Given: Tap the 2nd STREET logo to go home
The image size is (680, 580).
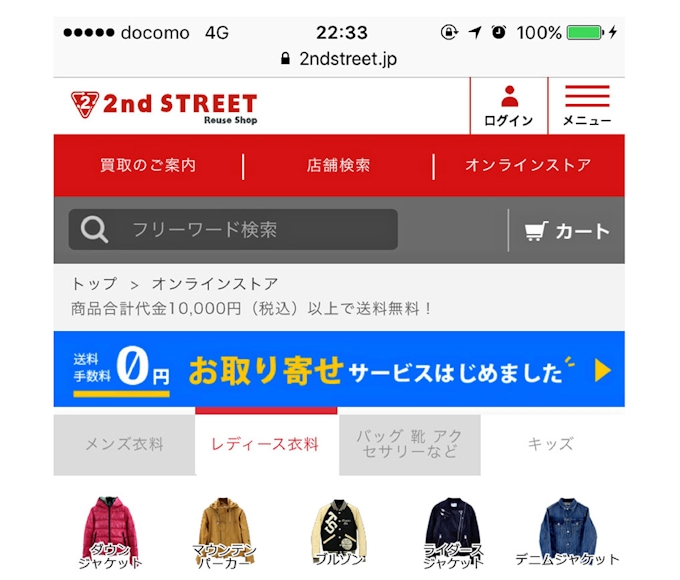Looking at the screenshot, I should click(165, 106).
